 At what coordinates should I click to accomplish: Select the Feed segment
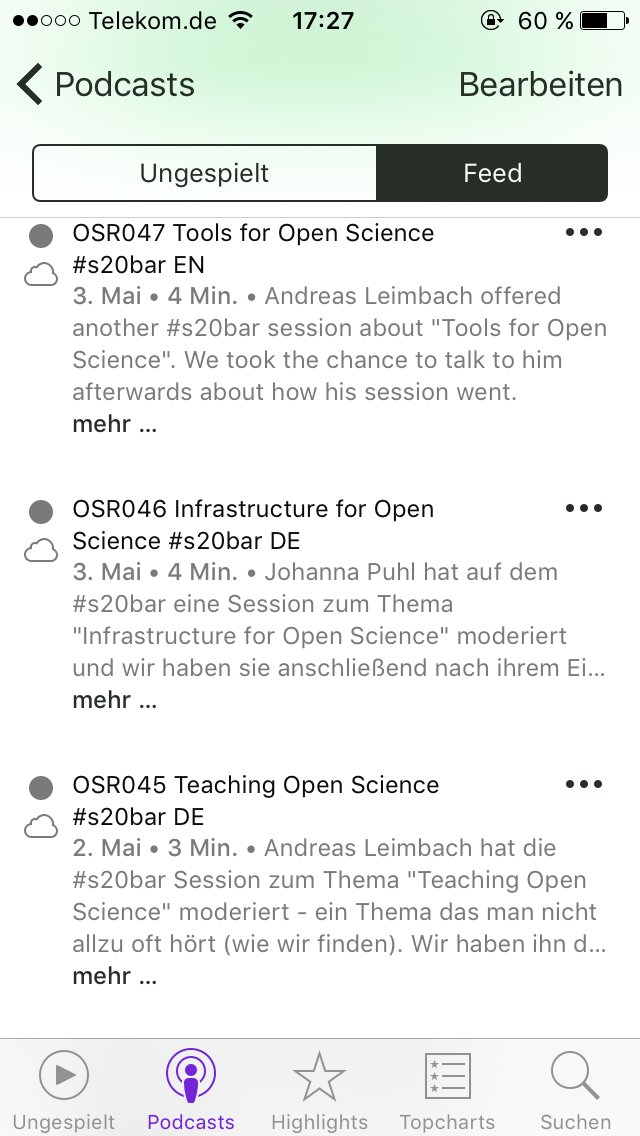(492, 173)
